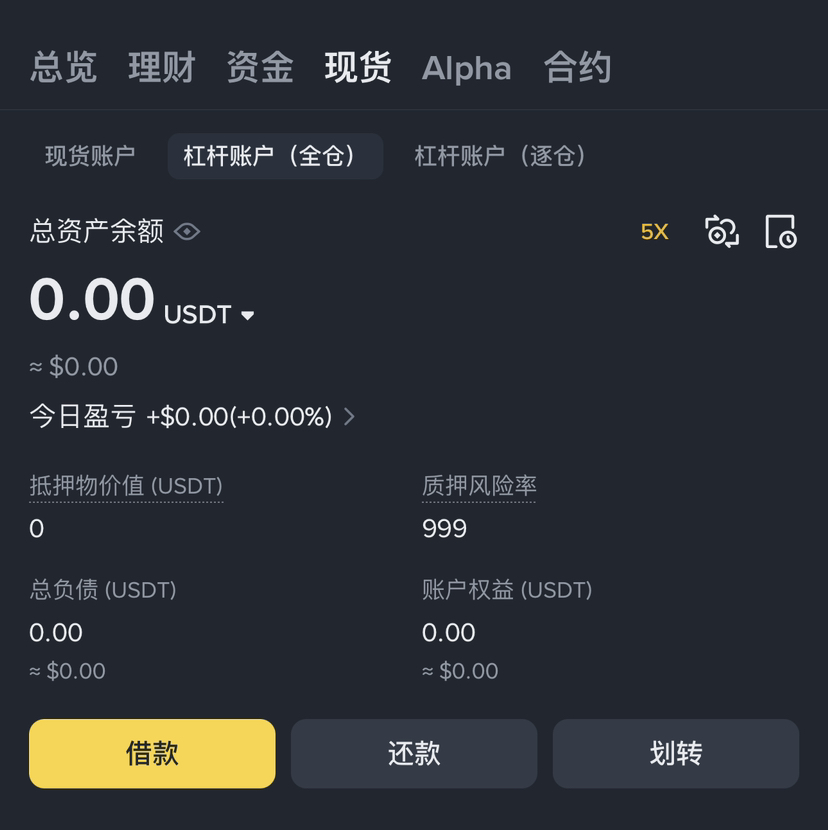Open the 现货账户 sub-tab
This screenshot has height=830, width=828.
[x=90, y=156]
